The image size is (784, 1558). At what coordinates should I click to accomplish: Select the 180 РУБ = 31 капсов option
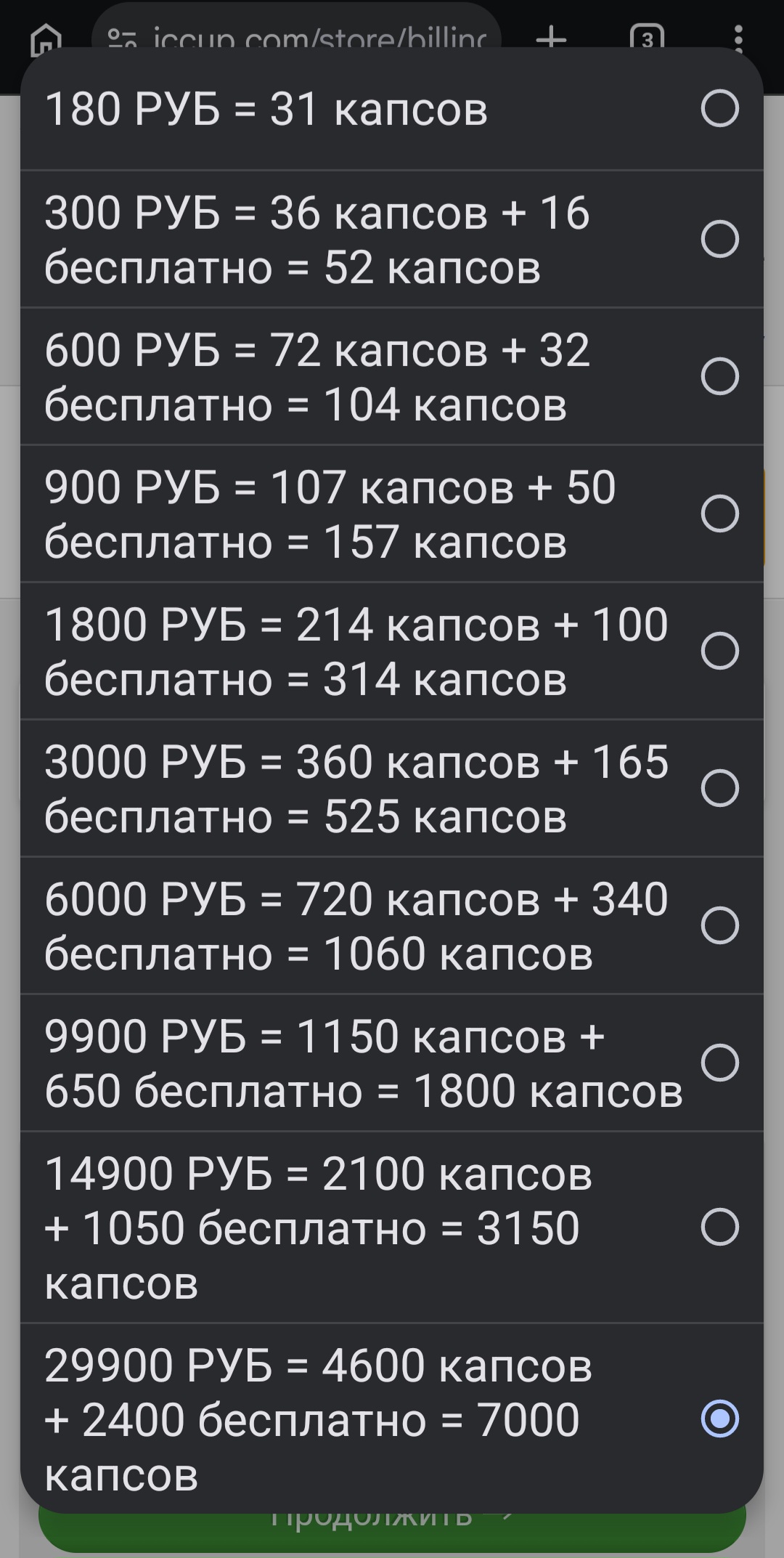coord(392,109)
